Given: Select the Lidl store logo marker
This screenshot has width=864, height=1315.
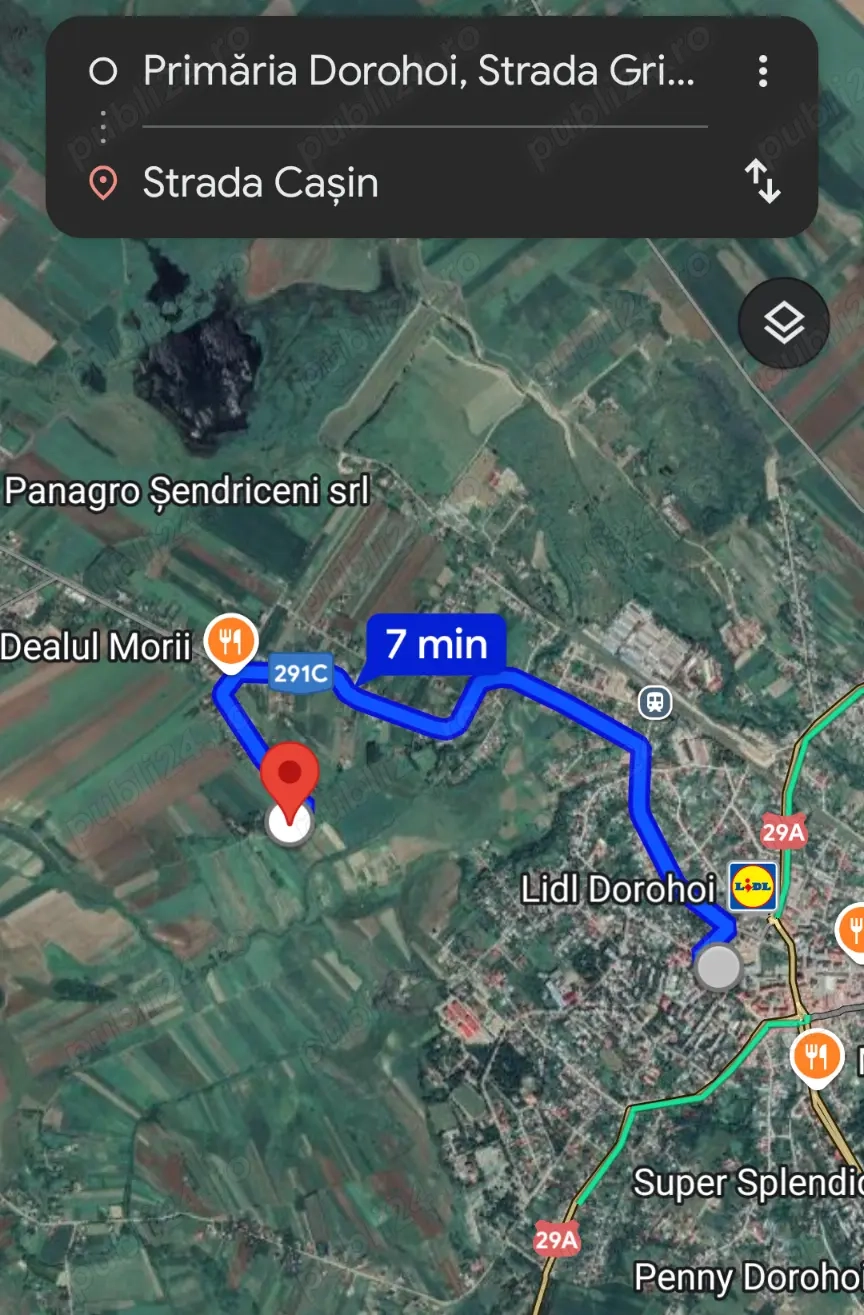Looking at the screenshot, I should tap(751, 885).
